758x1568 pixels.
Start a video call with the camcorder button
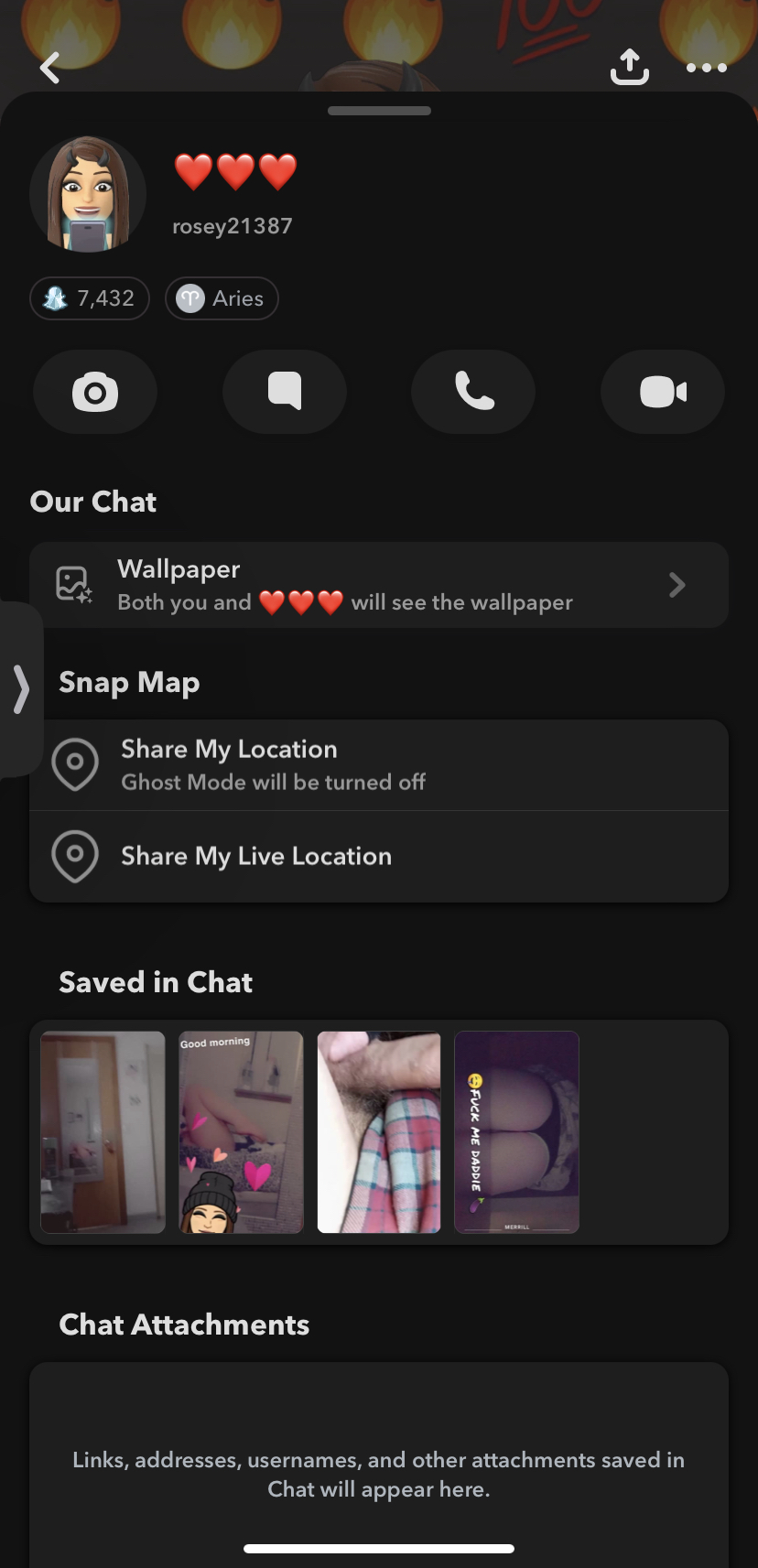click(663, 393)
